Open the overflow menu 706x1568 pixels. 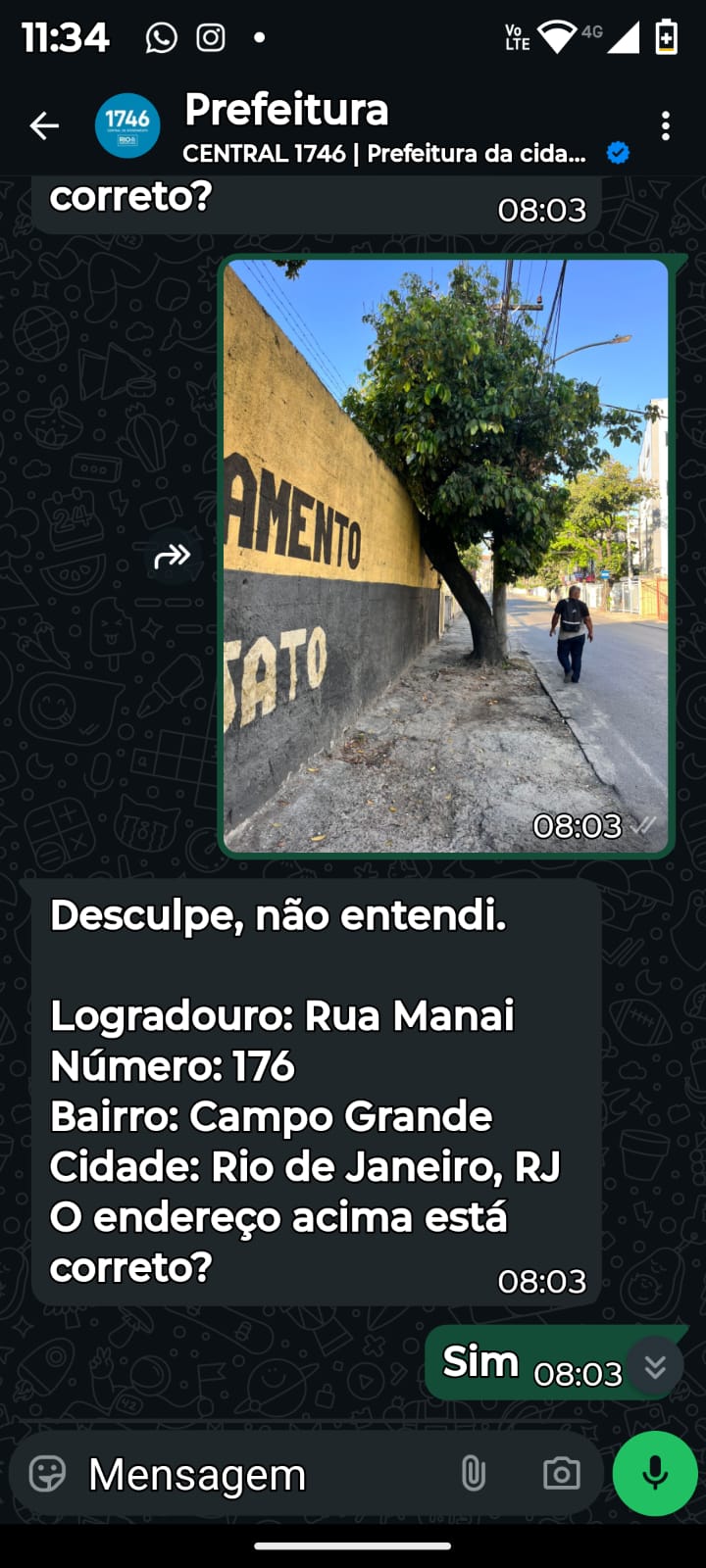[666, 125]
